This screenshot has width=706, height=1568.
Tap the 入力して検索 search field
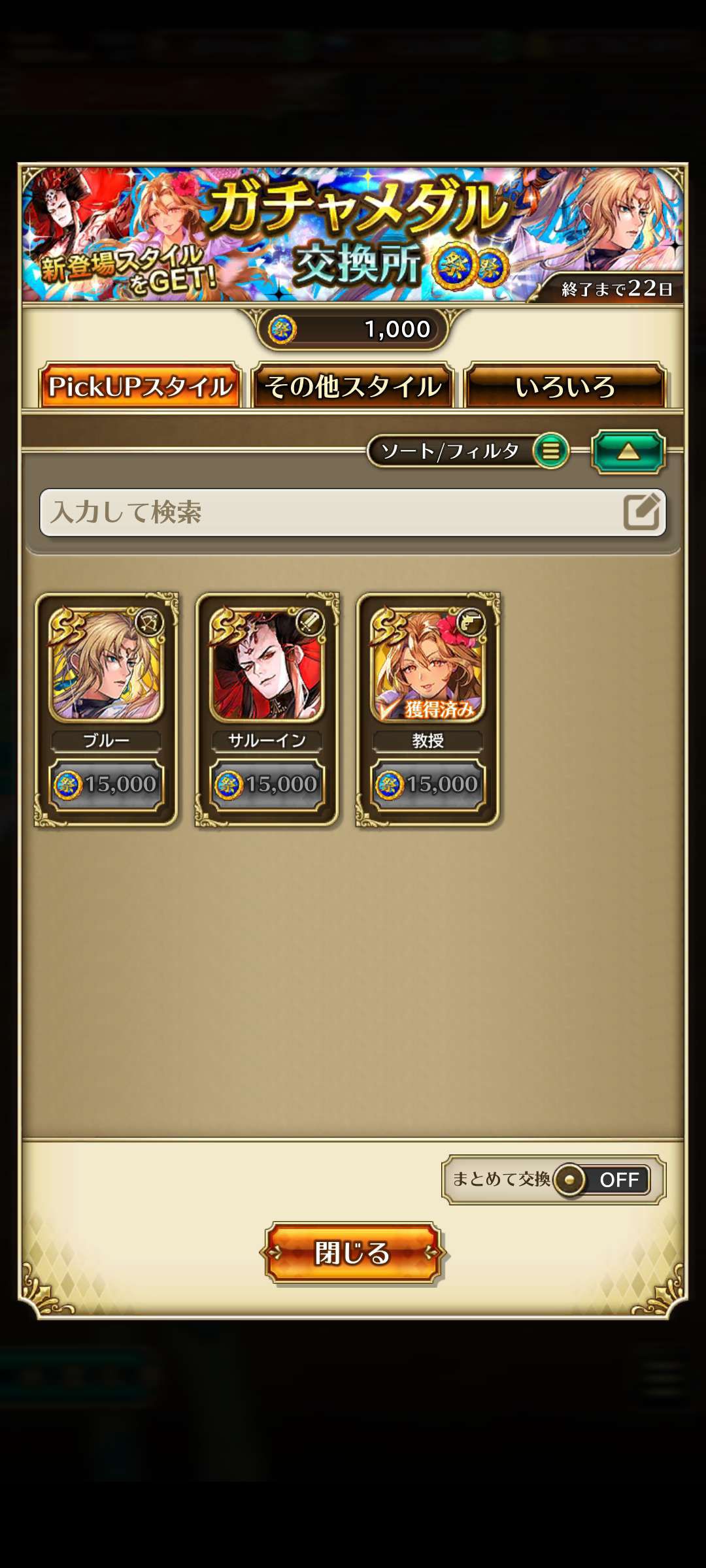(x=330, y=512)
